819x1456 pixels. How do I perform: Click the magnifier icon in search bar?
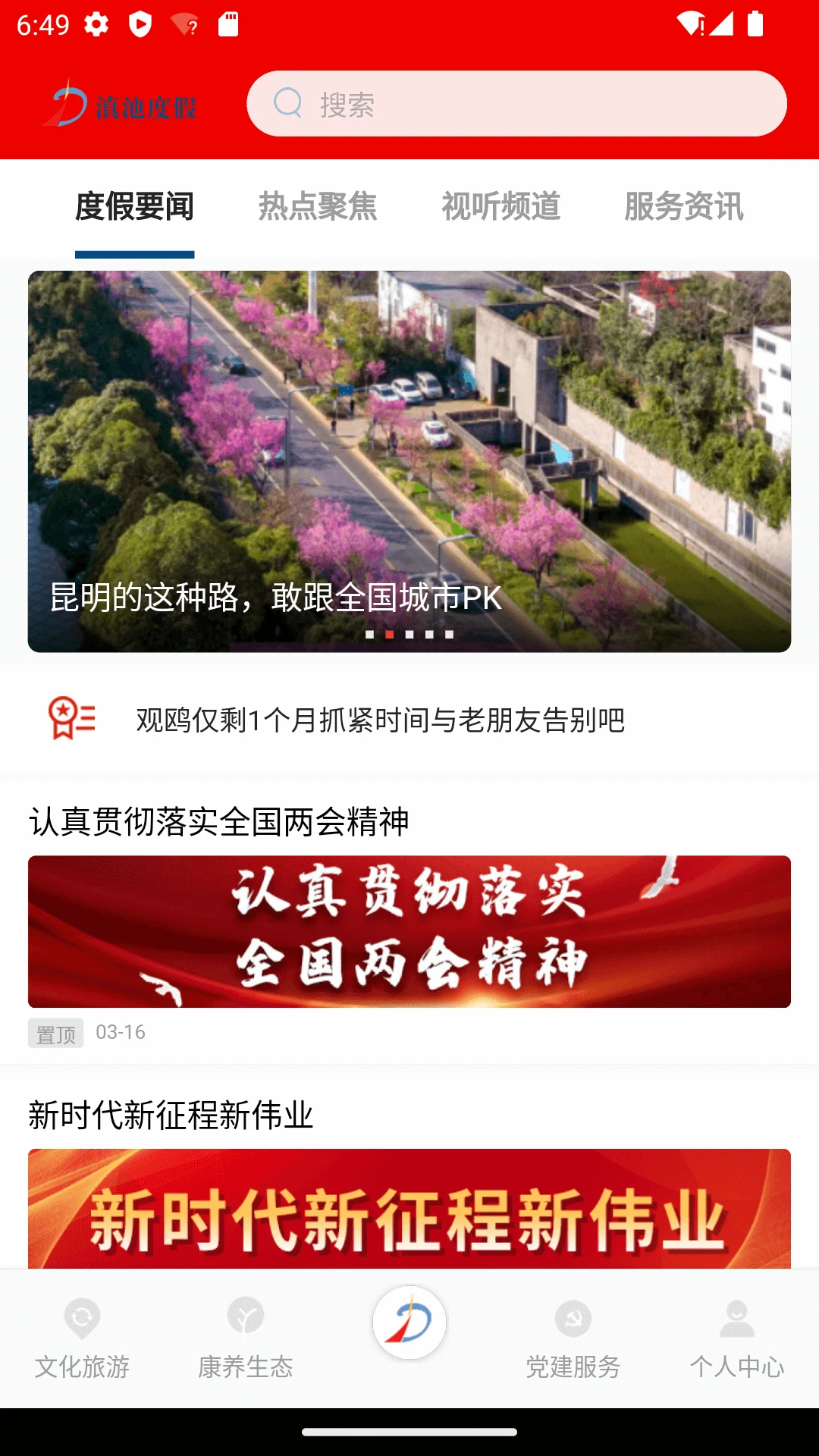288,104
